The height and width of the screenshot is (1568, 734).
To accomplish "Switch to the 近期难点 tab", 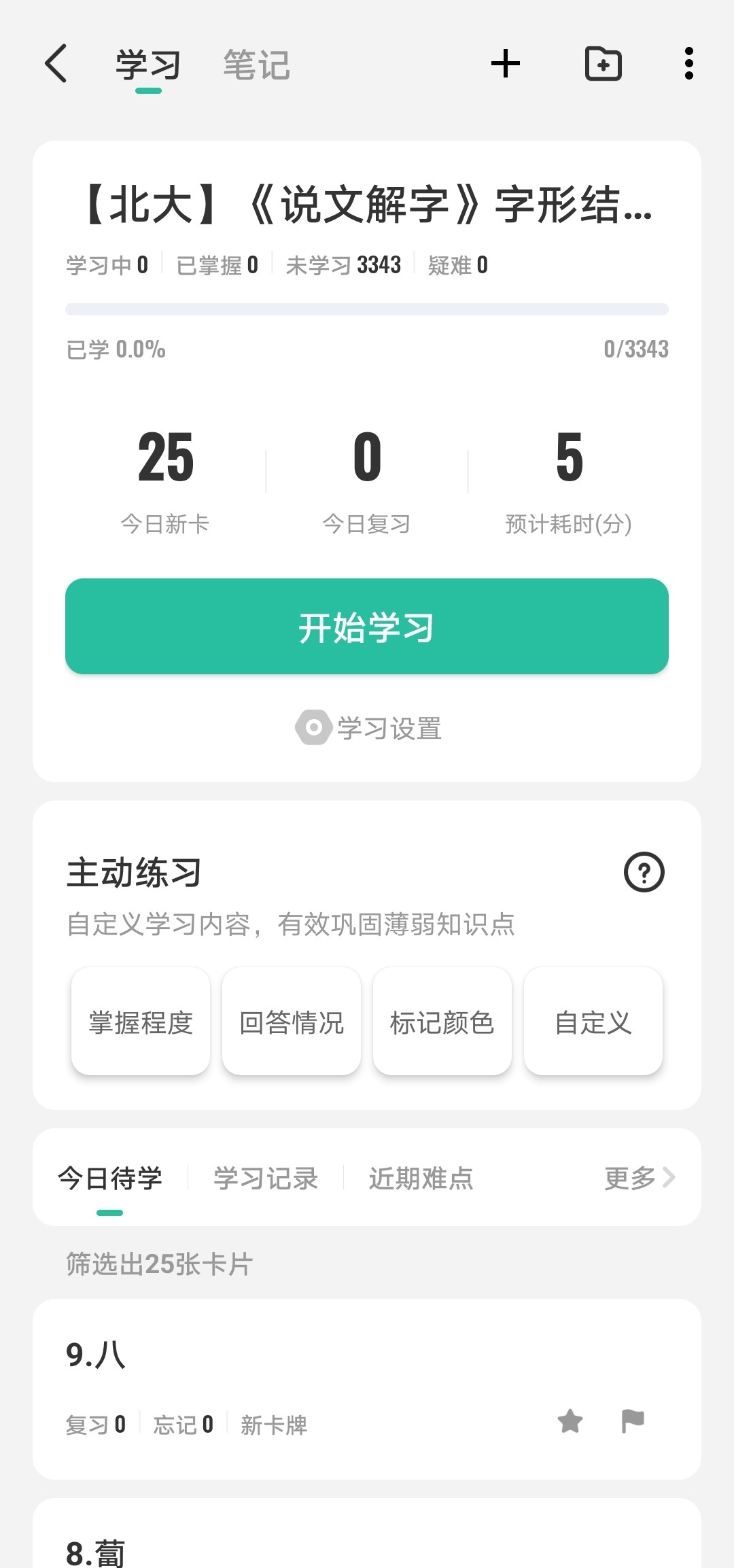I will click(421, 1178).
